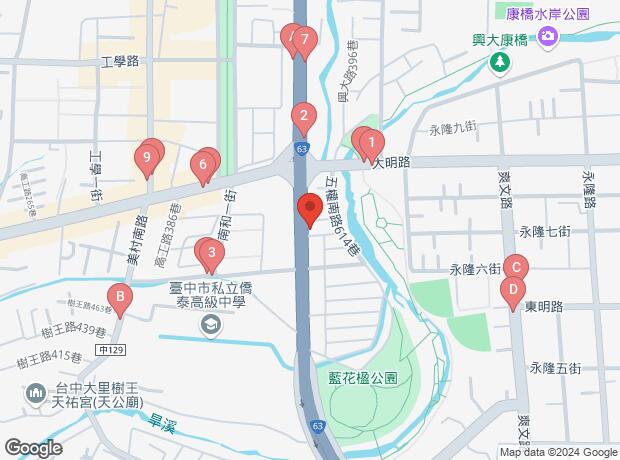Screen dimensions: 620x460
Task: Open marker number 9 on 工學一街
Action: [x=147, y=157]
